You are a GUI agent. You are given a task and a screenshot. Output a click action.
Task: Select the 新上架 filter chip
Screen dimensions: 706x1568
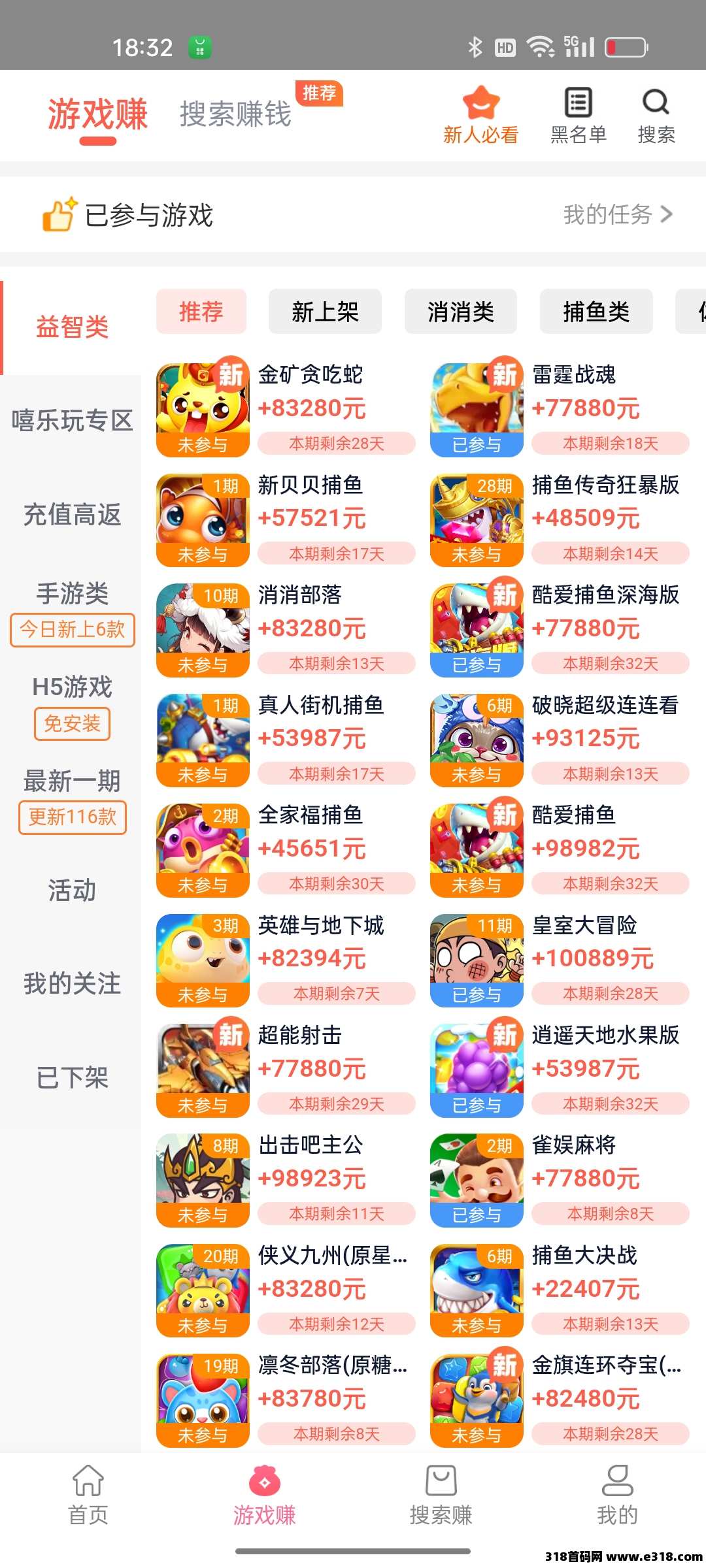325,312
